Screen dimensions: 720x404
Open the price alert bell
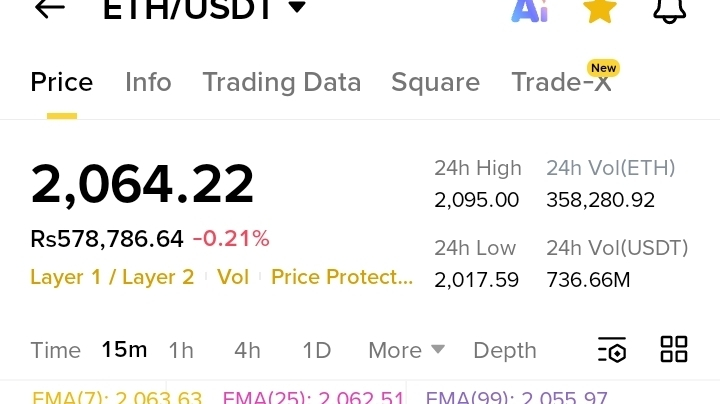point(669,9)
